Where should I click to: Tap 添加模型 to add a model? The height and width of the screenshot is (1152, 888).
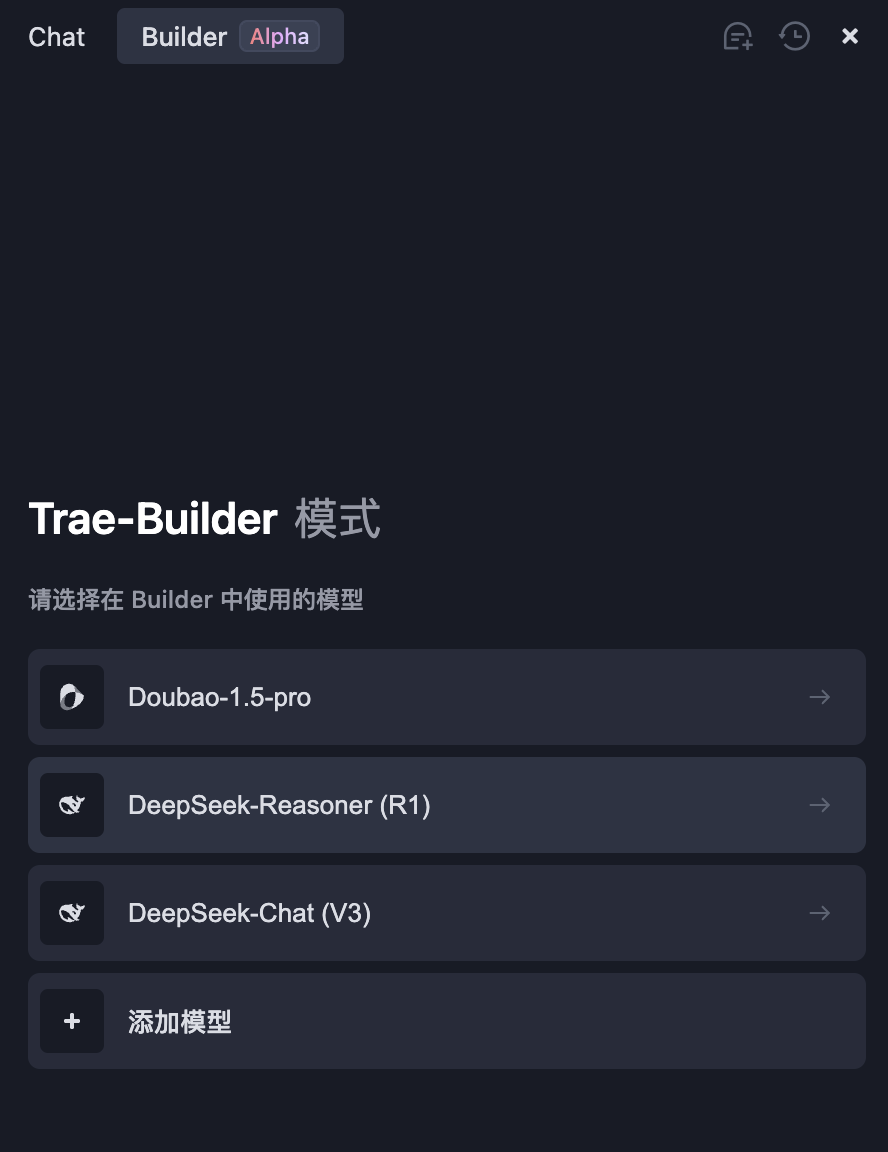click(x=446, y=1021)
